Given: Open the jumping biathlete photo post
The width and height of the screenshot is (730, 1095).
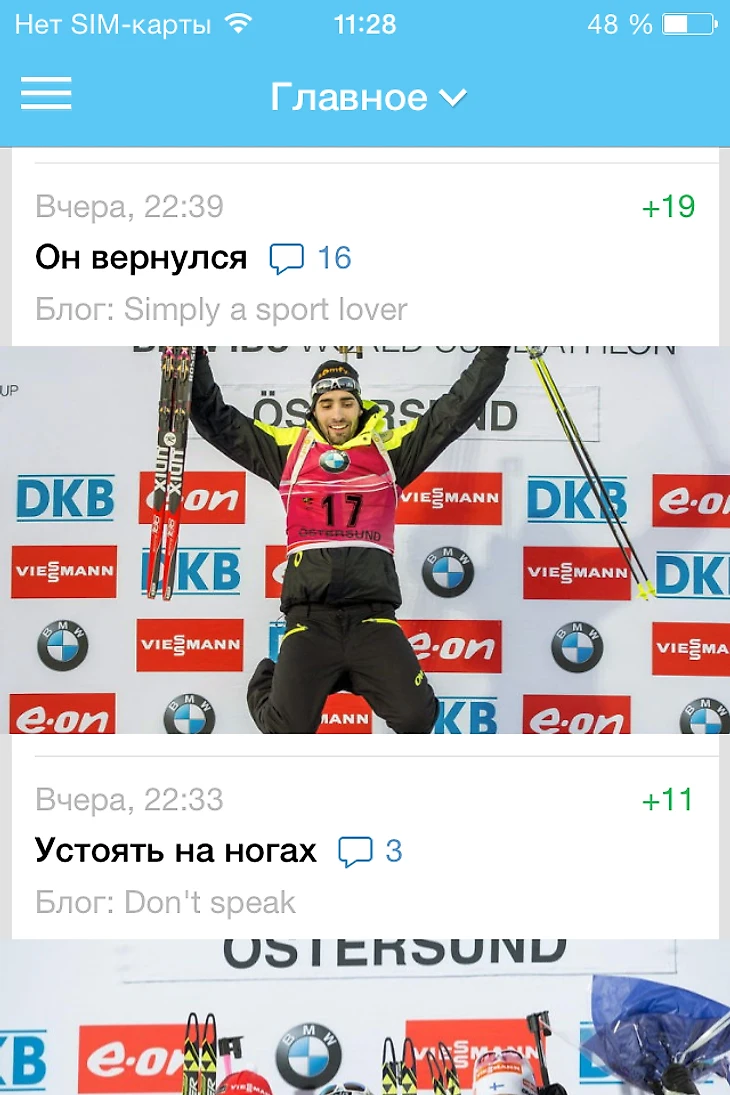Looking at the screenshot, I should [x=365, y=540].
